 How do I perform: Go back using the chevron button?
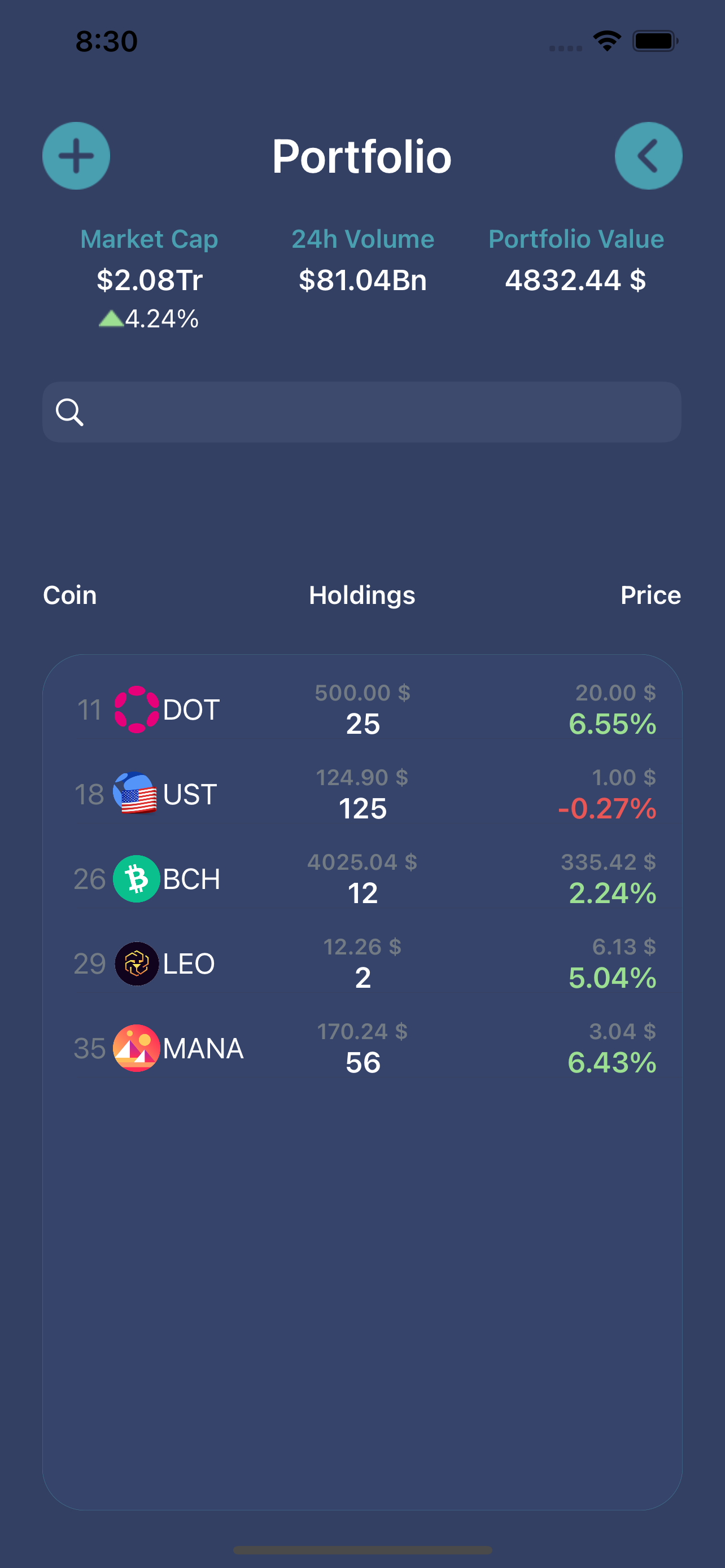pos(648,156)
